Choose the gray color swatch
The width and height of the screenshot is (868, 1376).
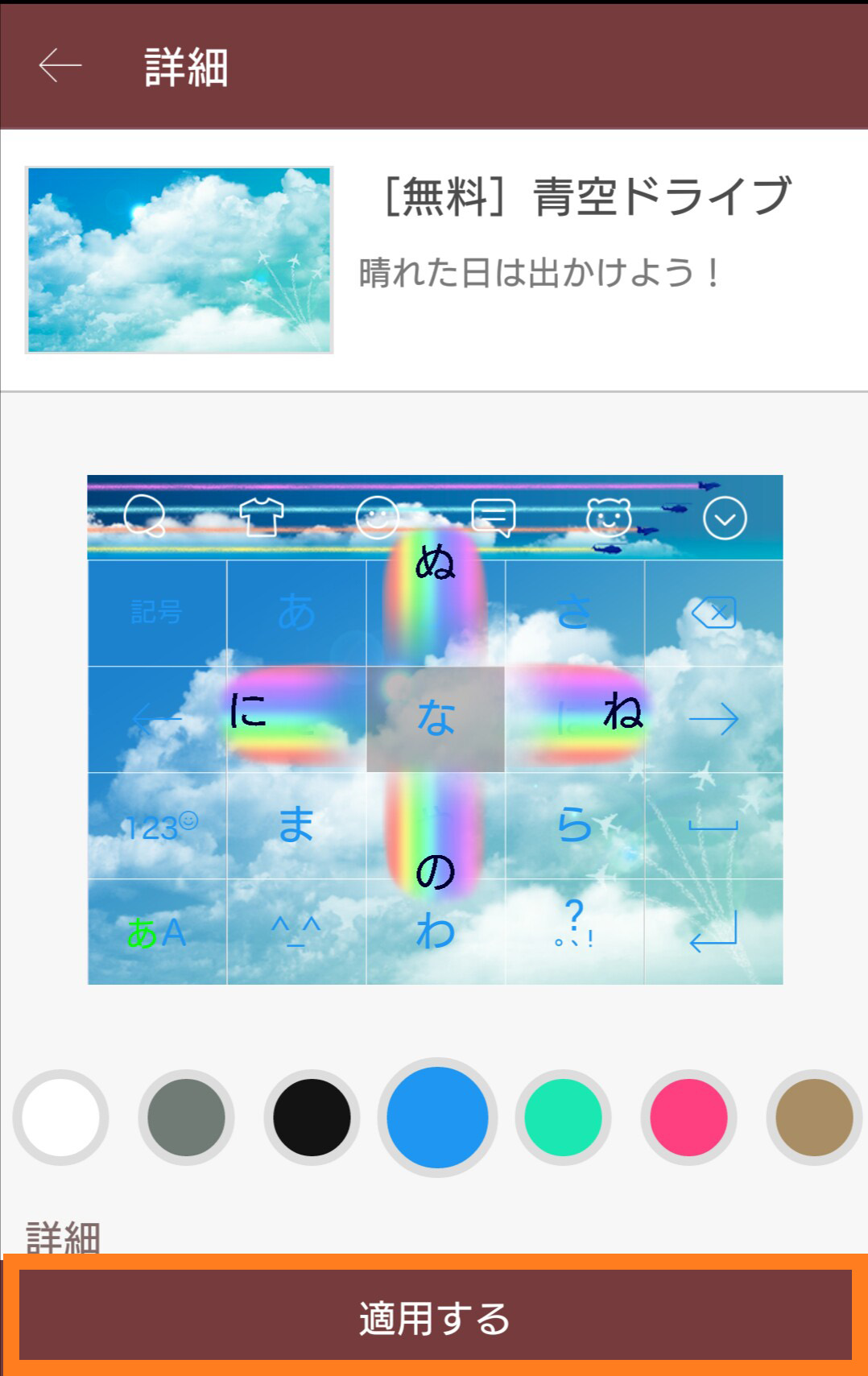(x=186, y=1118)
